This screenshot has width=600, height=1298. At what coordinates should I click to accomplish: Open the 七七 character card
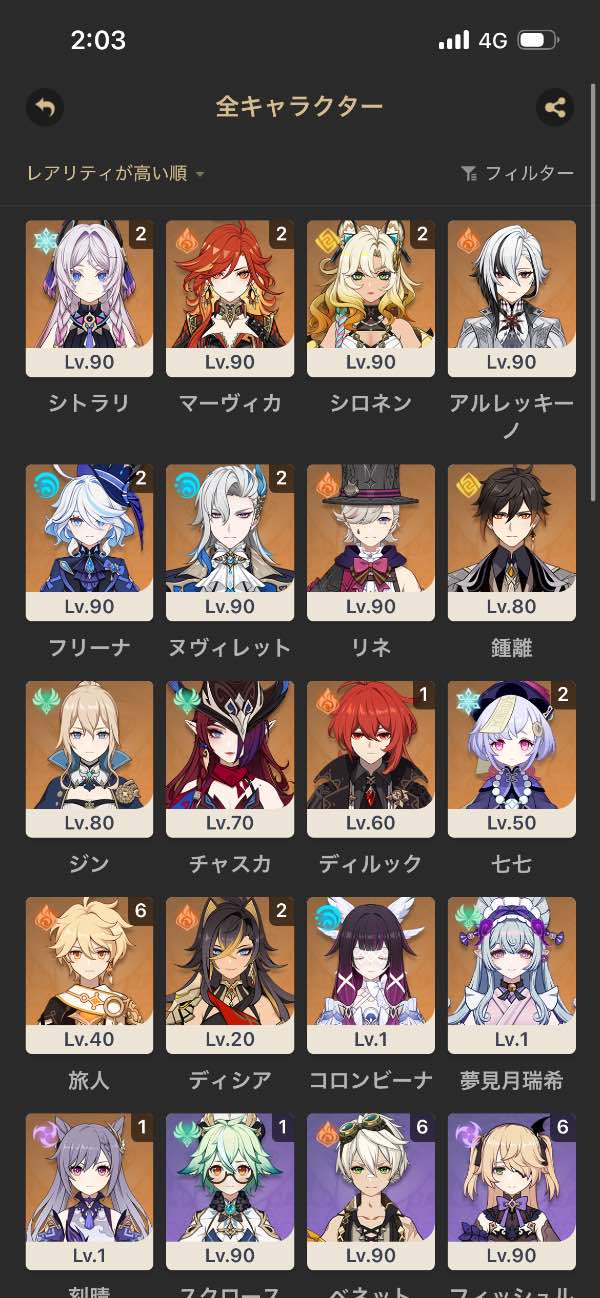click(512, 758)
